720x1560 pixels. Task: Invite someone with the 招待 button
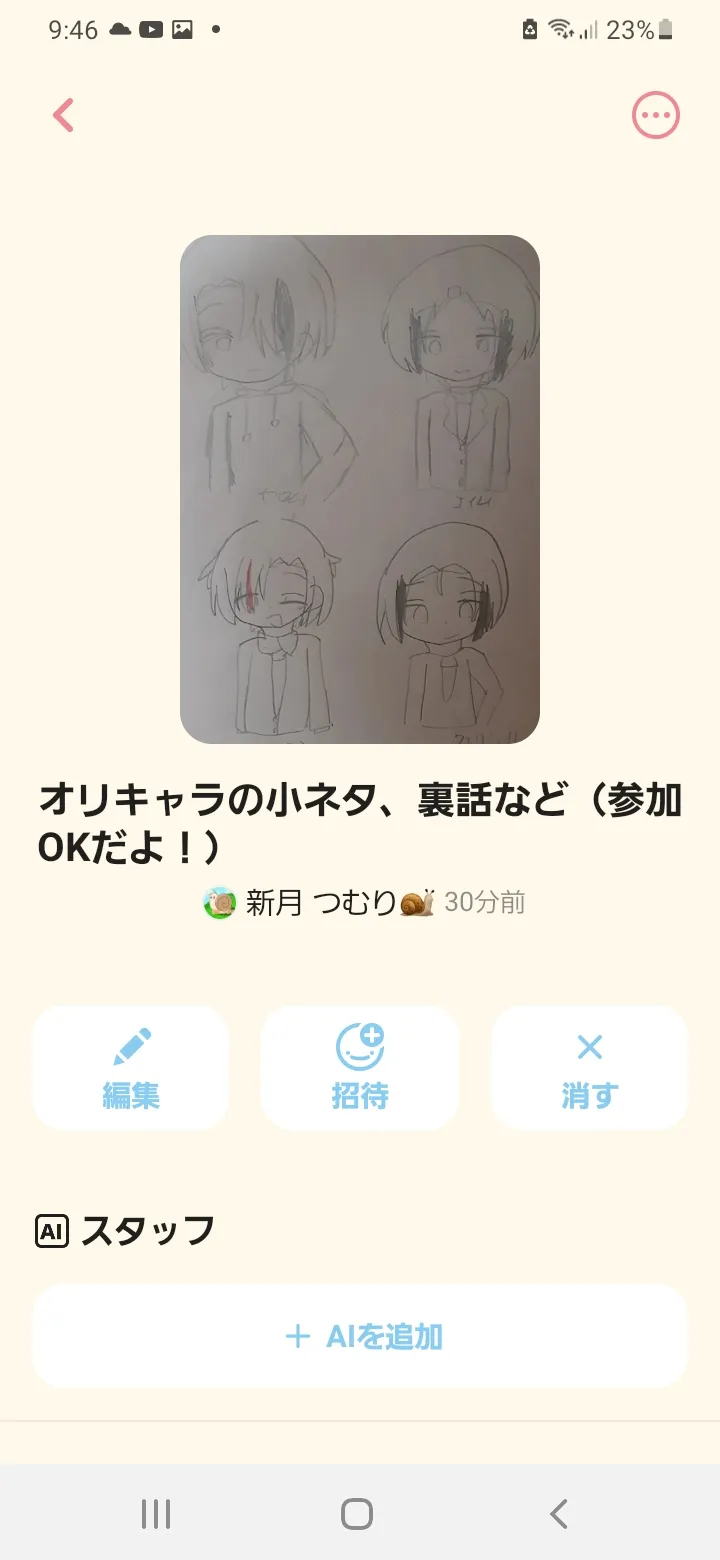[x=360, y=1067]
